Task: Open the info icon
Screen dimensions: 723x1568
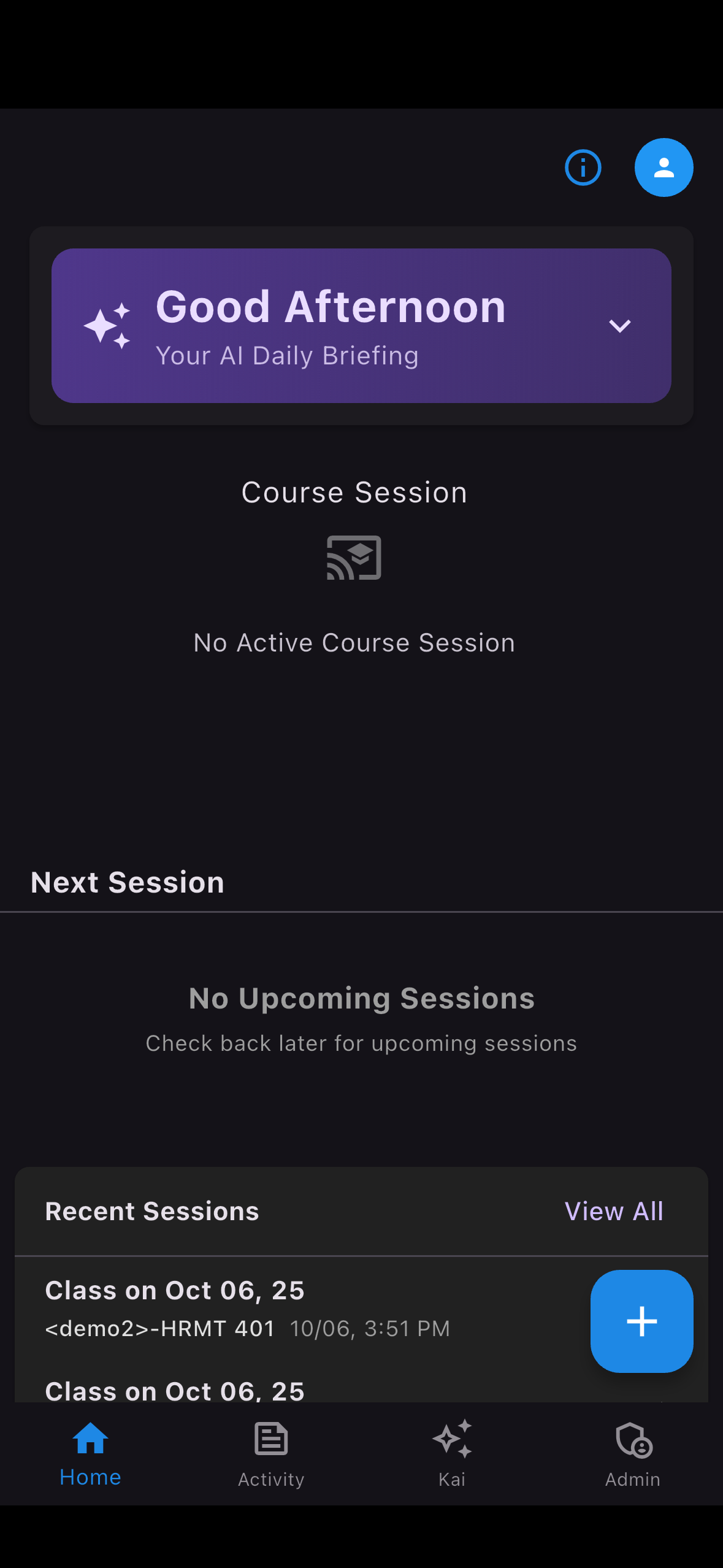Action: tap(583, 167)
